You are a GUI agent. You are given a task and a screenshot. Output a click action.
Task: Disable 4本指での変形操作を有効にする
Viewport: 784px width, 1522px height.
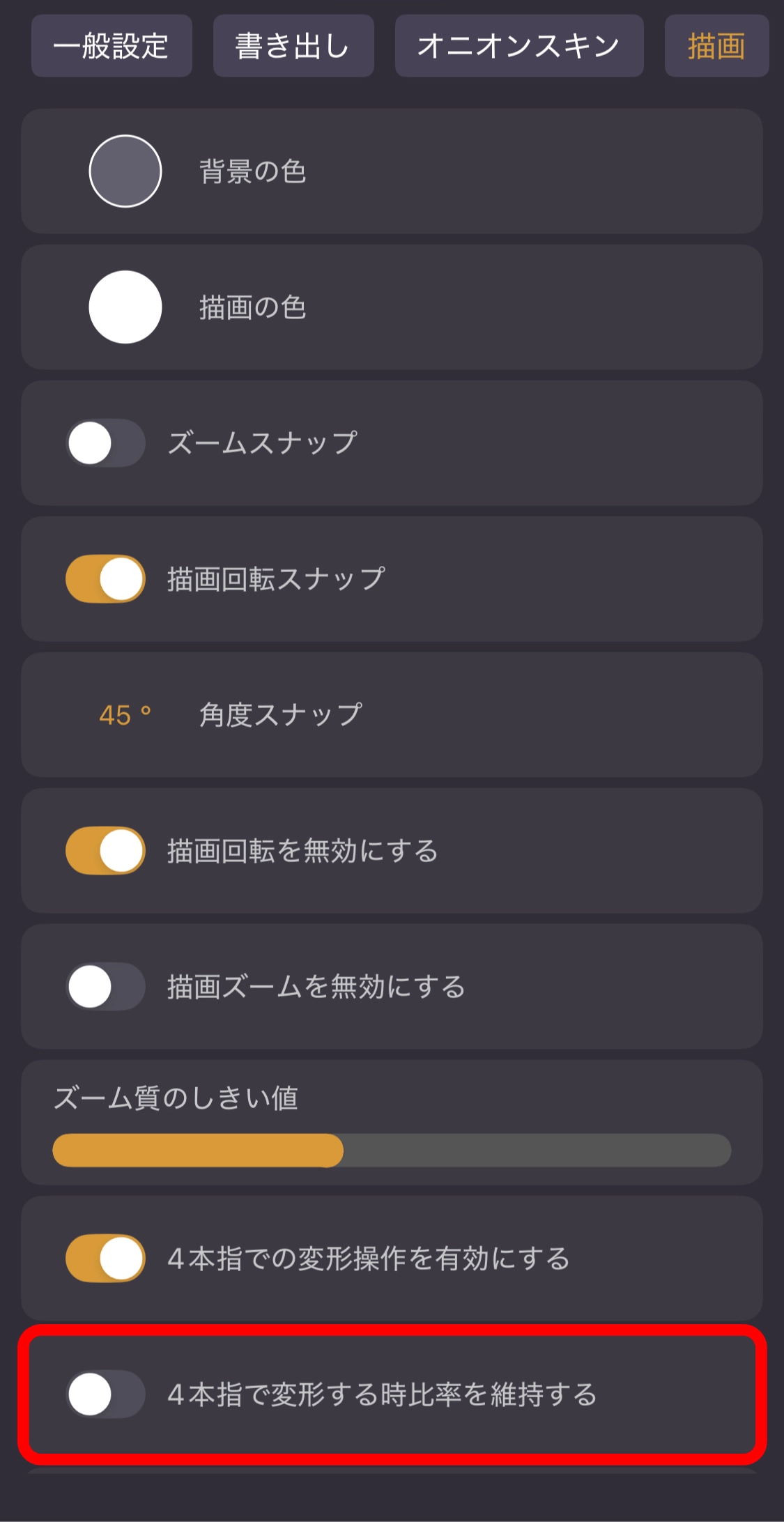pos(105,1259)
